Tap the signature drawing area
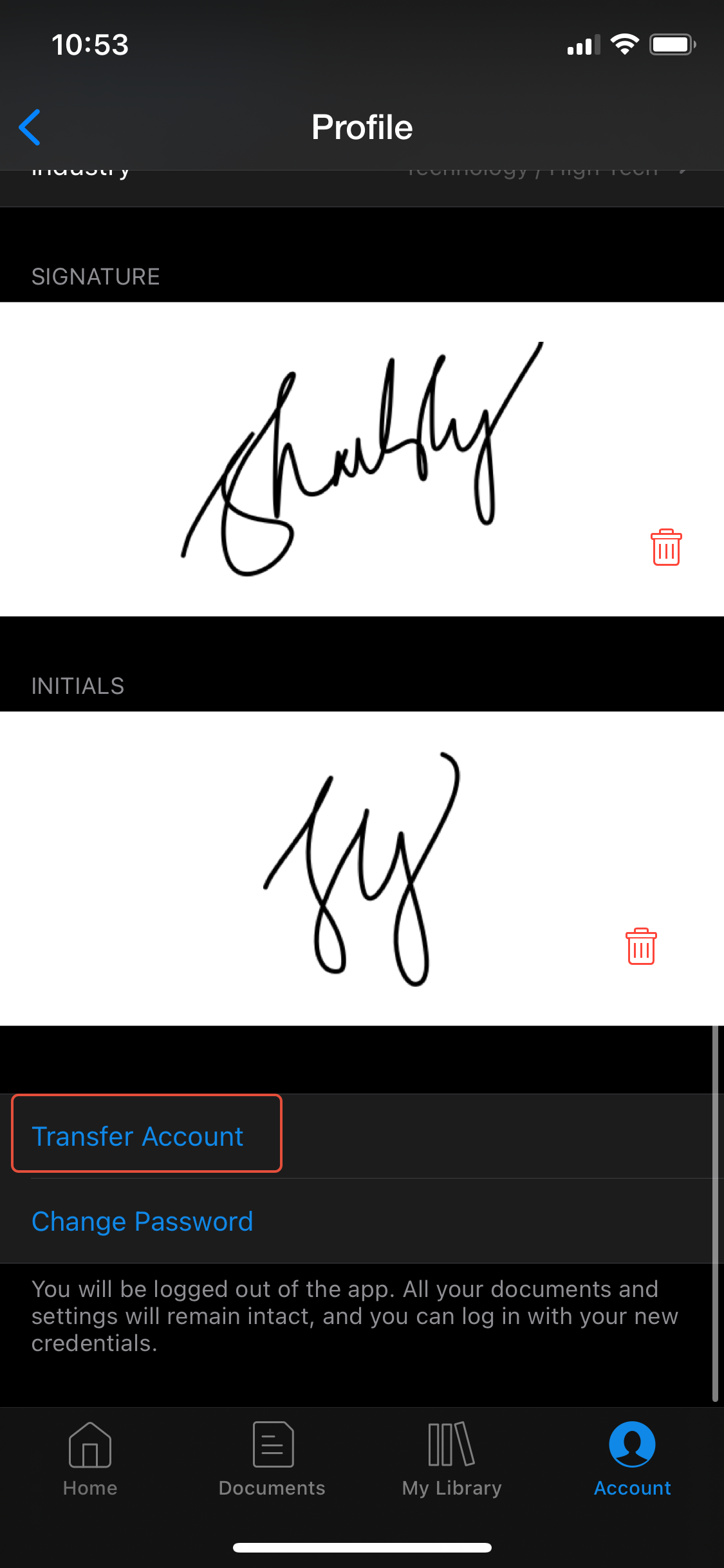 click(362, 459)
